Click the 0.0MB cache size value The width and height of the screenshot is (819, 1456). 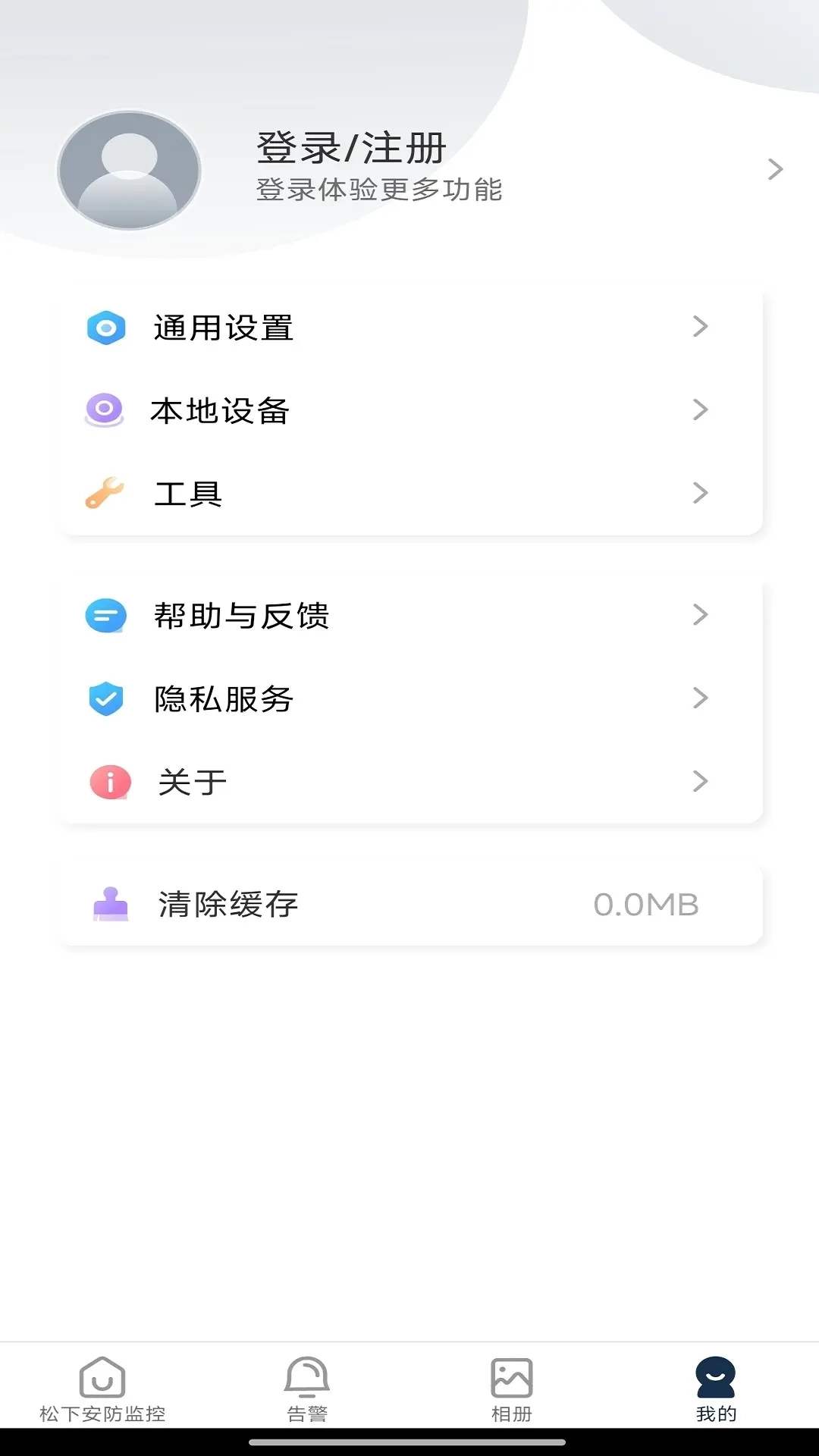click(x=646, y=904)
